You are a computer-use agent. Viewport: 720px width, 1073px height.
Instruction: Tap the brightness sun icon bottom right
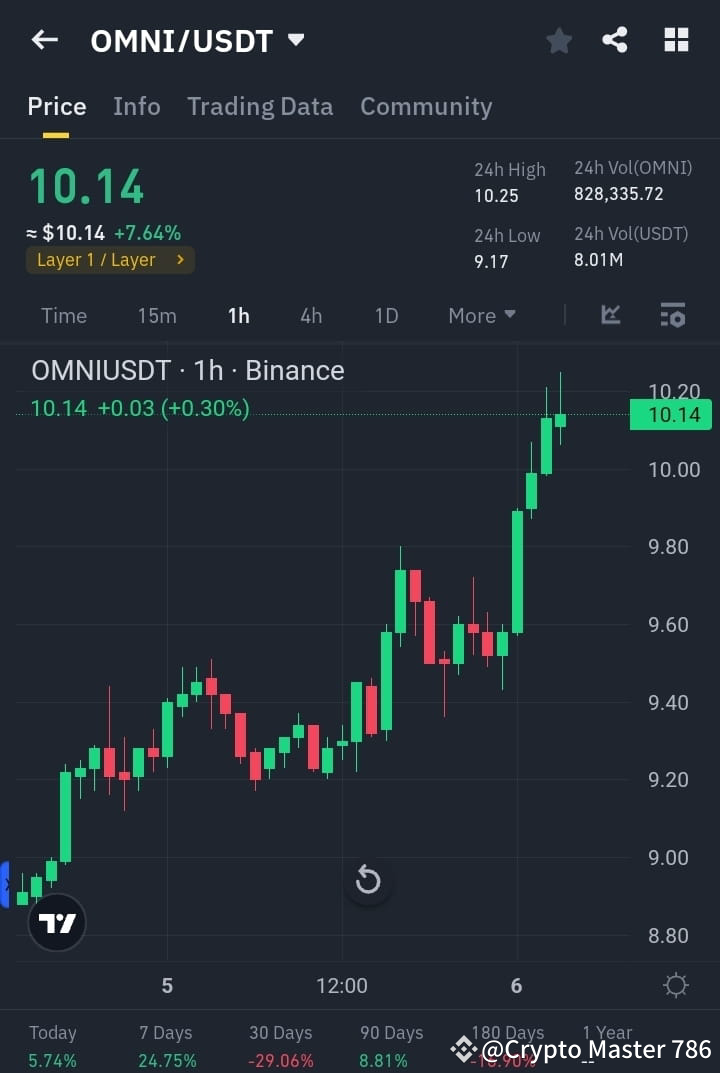click(675, 985)
